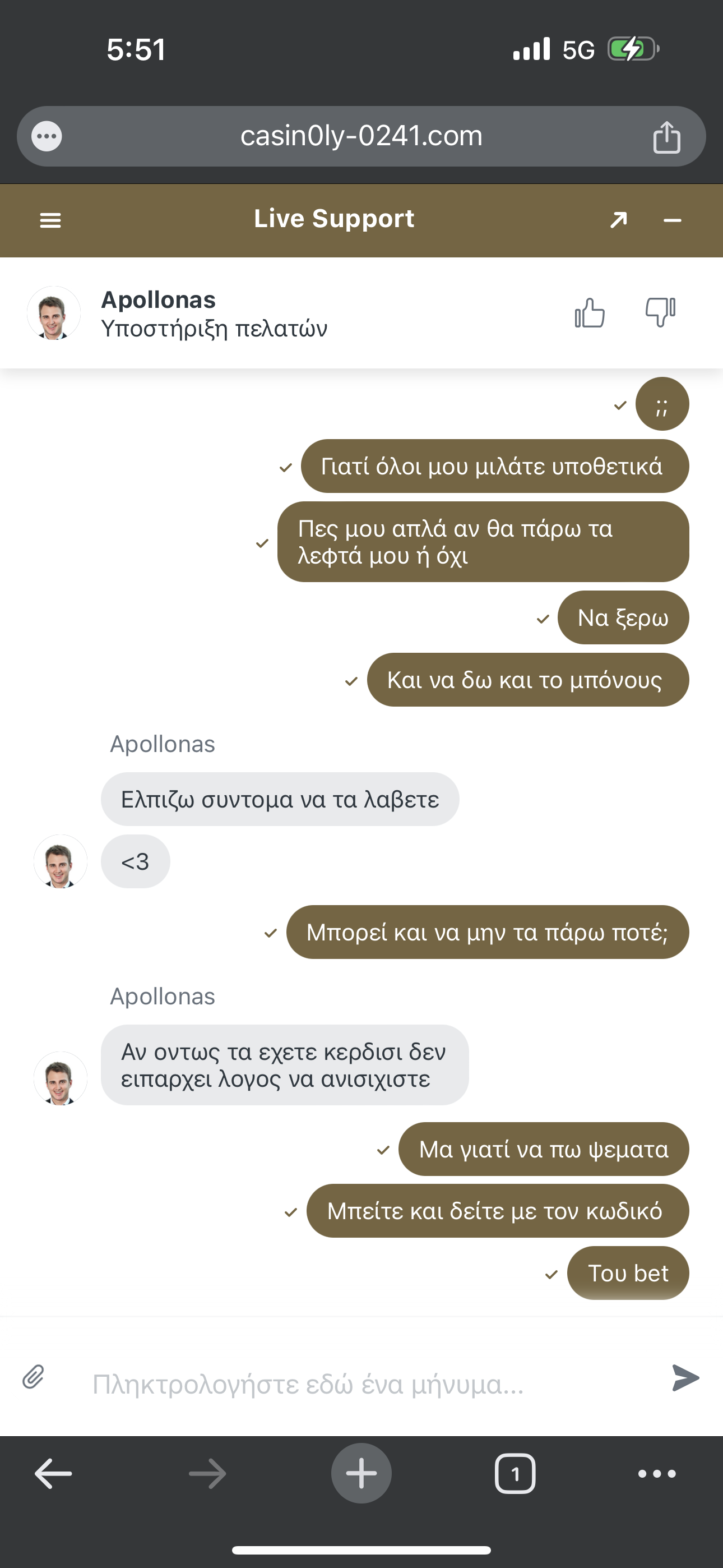
Task: Rate Apollonas with thumbs down
Action: pyautogui.click(x=660, y=313)
